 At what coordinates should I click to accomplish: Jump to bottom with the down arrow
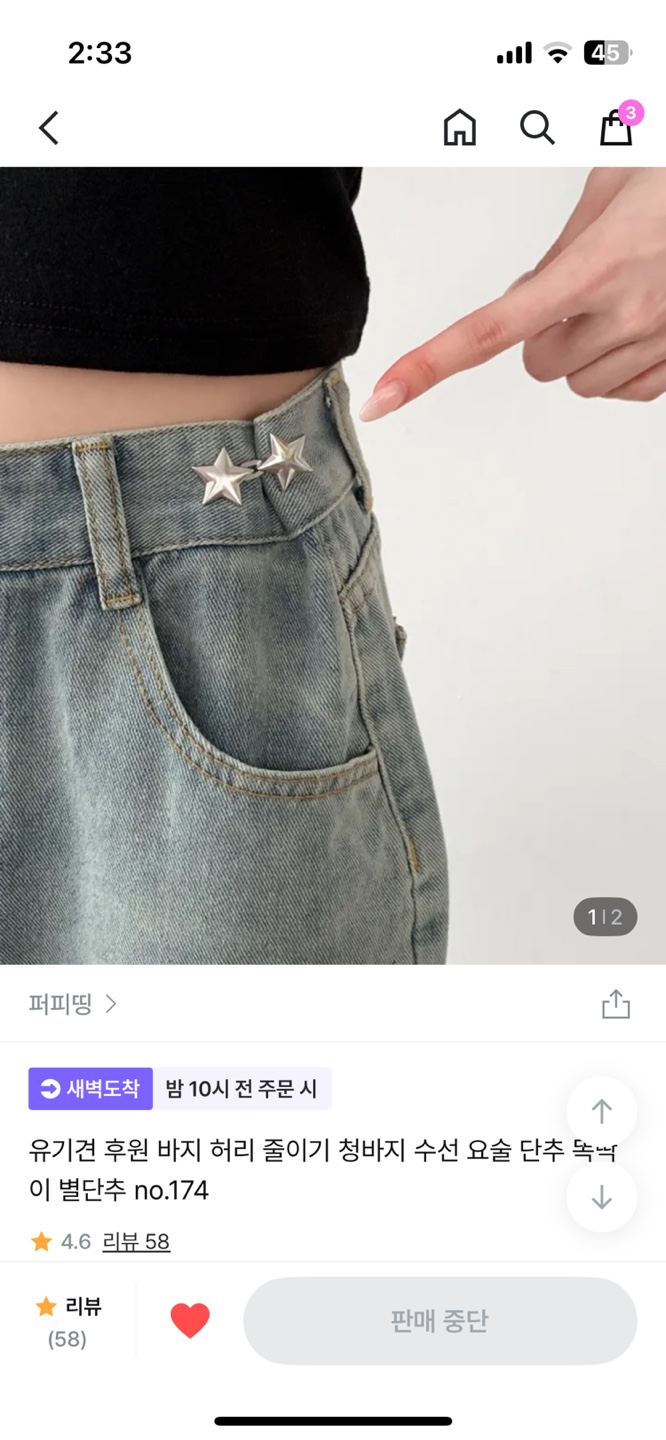coord(601,1197)
